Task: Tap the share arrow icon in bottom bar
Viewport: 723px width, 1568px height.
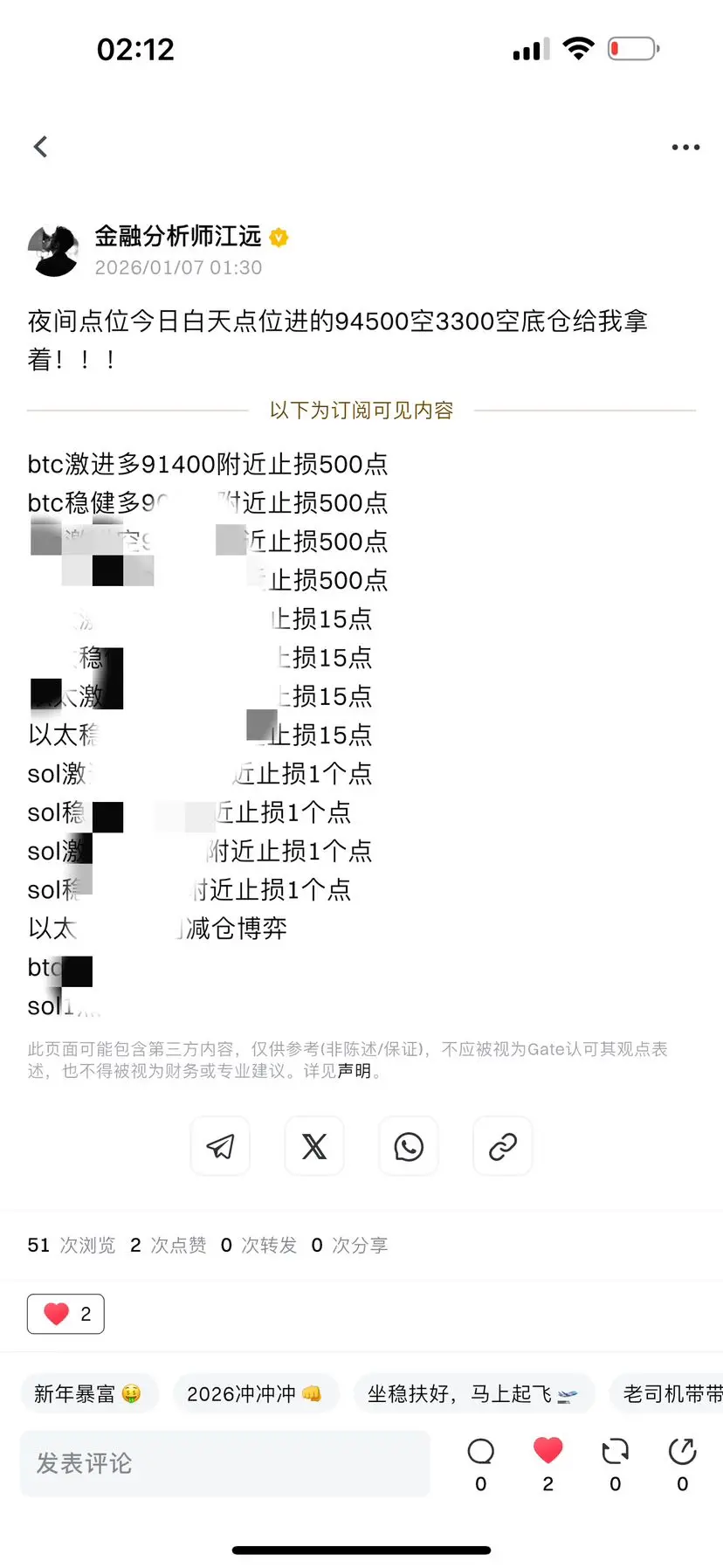Action: click(x=682, y=1450)
